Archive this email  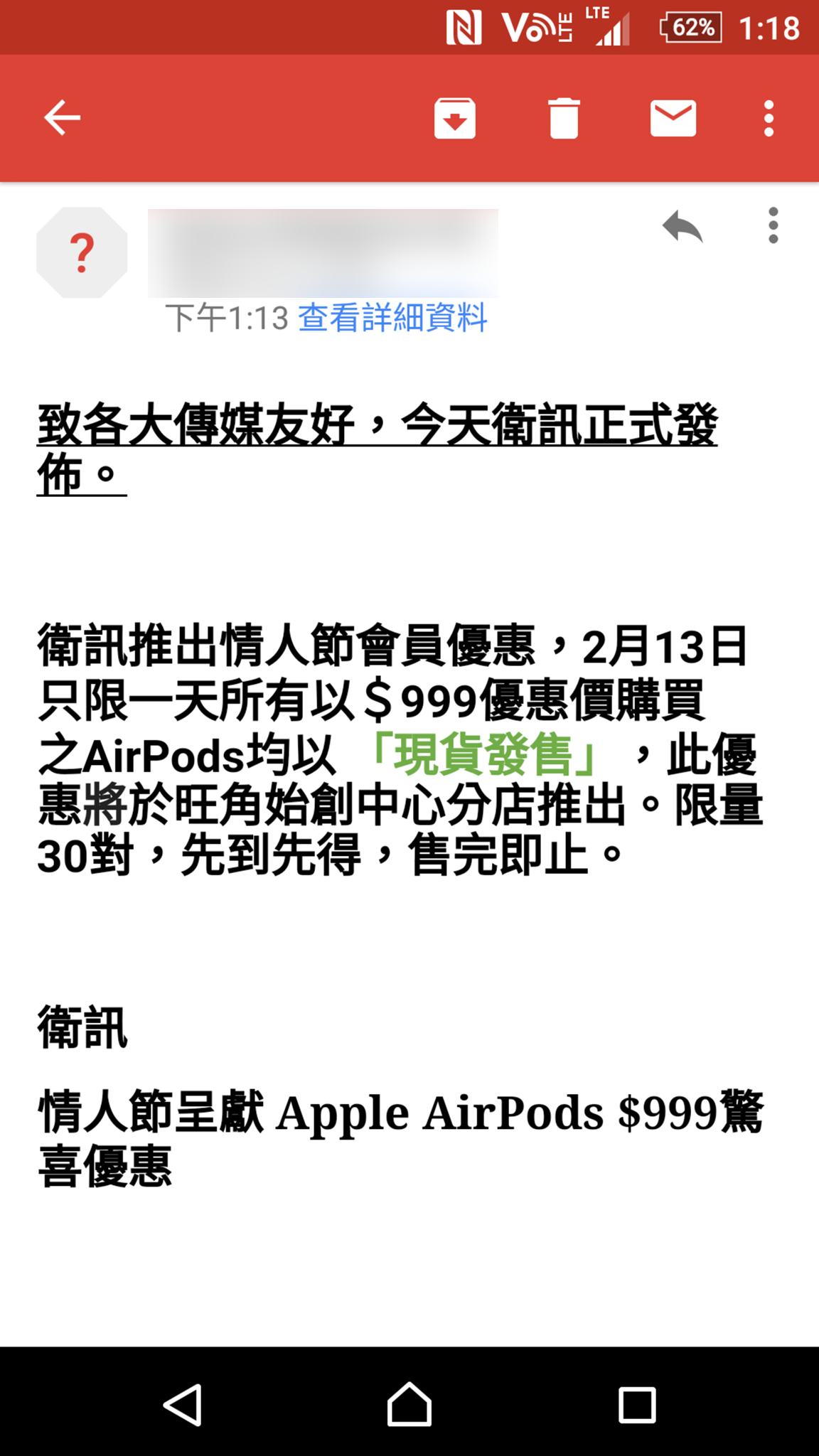(x=455, y=118)
